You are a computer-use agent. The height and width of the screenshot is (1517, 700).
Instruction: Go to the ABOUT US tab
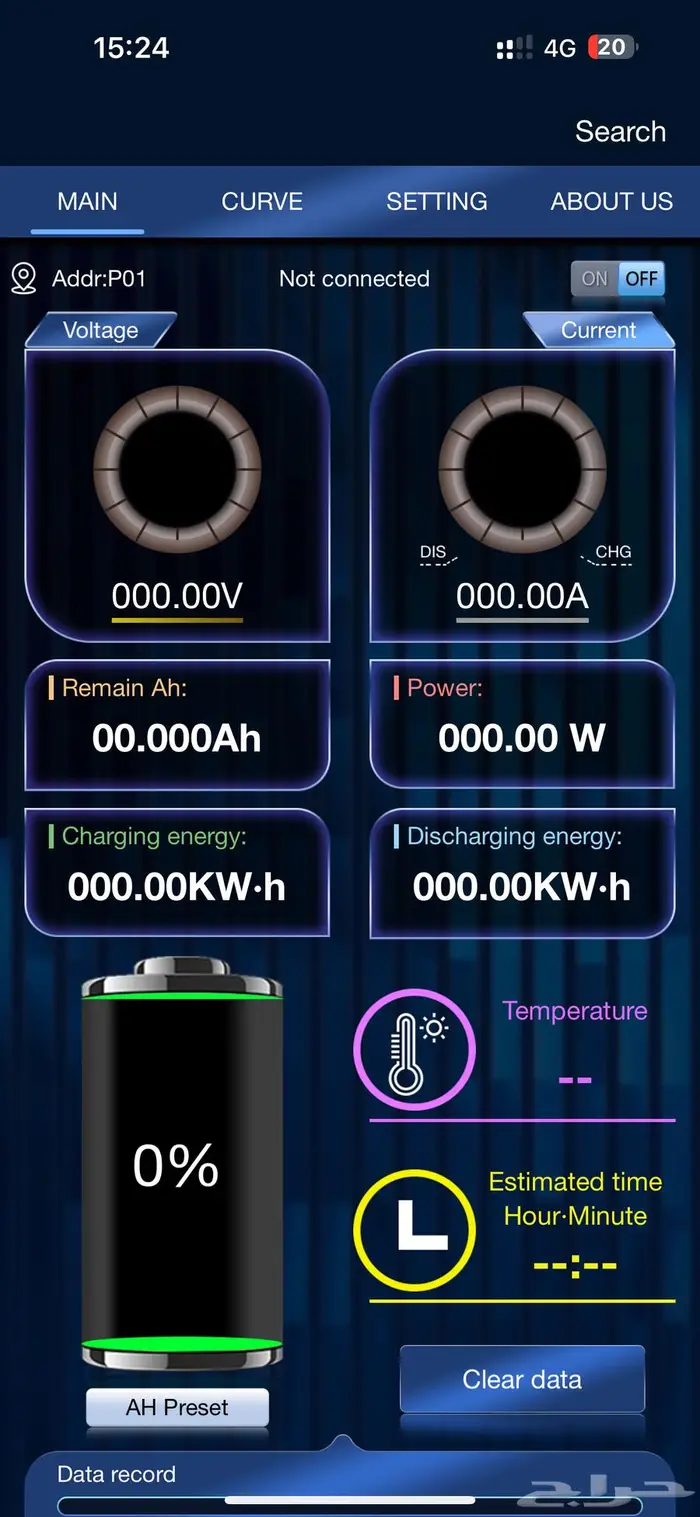[611, 202]
